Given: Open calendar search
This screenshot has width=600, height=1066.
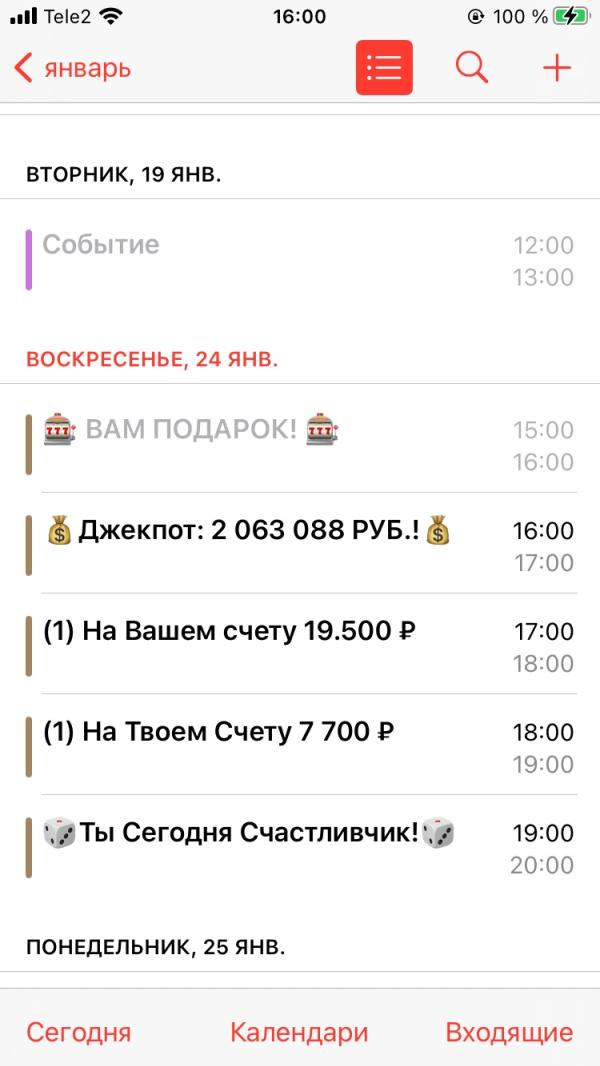Looking at the screenshot, I should point(471,68).
